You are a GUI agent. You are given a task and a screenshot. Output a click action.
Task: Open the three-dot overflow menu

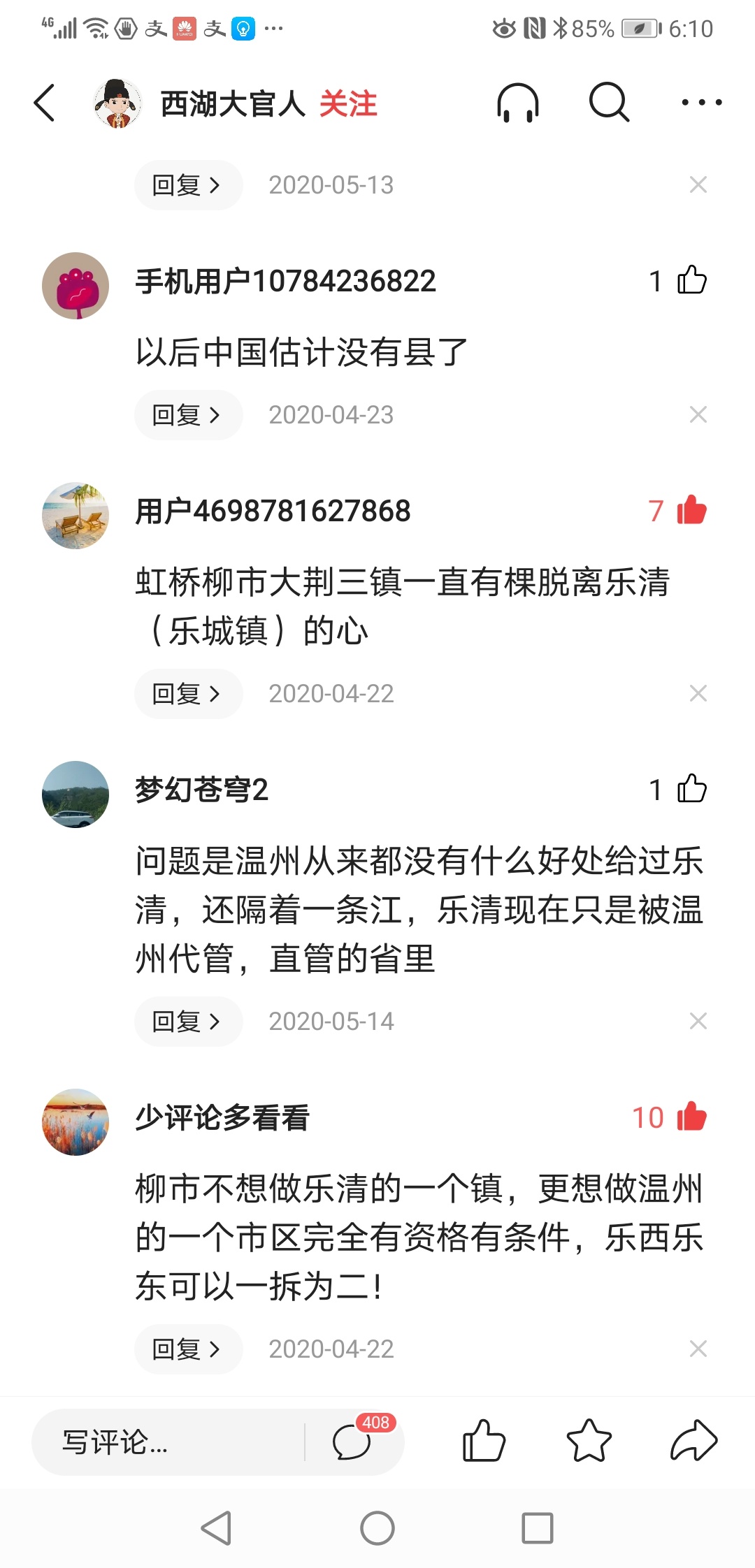[701, 103]
